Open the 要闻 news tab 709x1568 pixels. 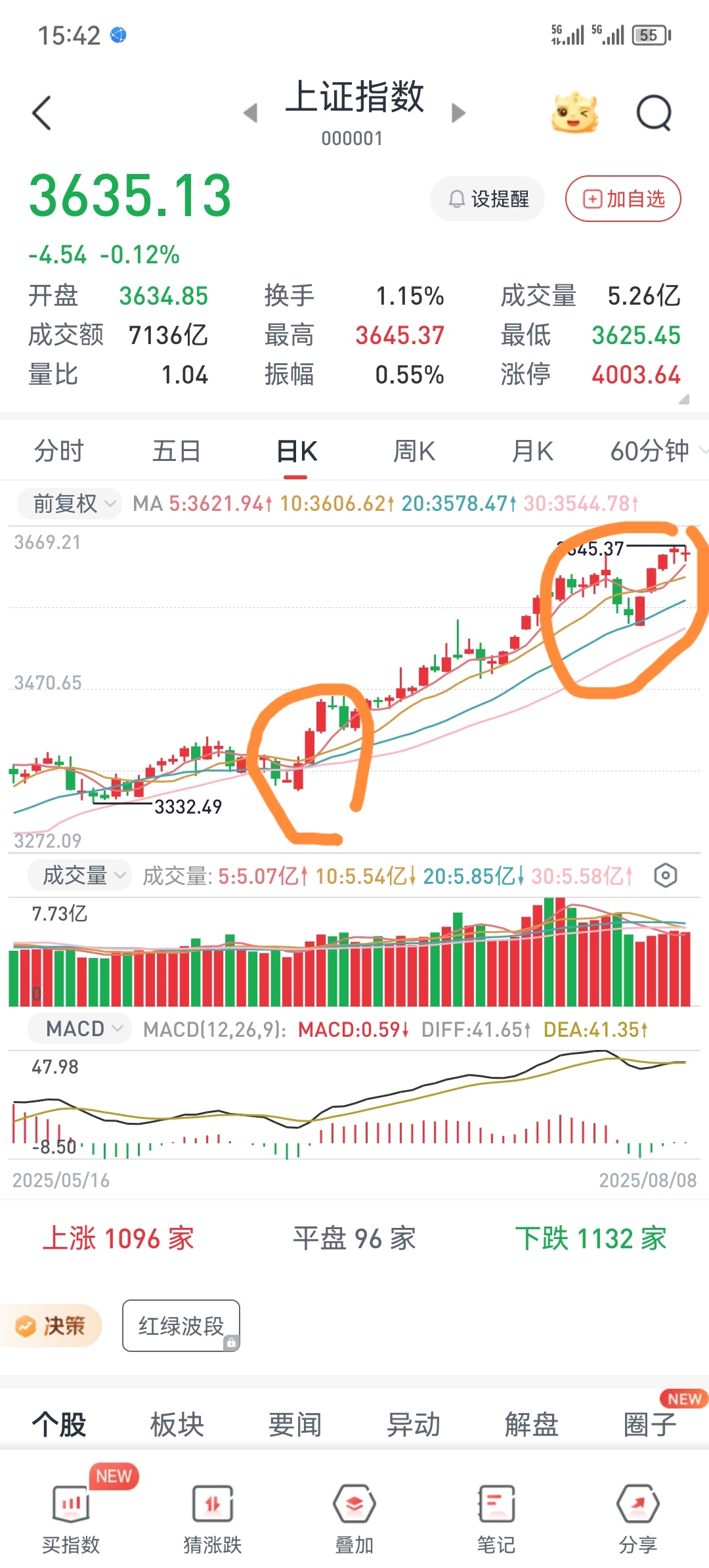click(x=295, y=1424)
